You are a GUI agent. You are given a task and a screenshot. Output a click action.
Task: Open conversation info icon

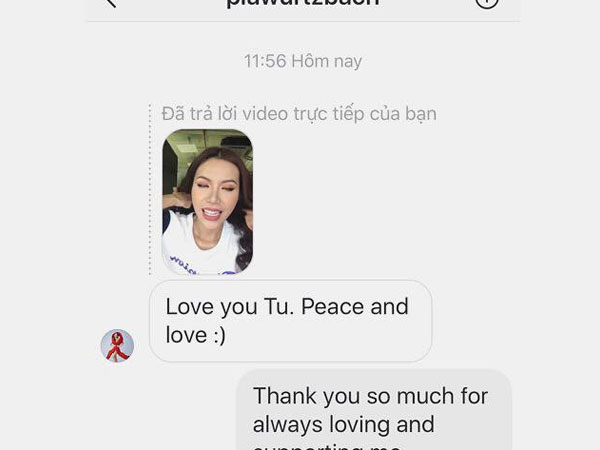click(487, 3)
